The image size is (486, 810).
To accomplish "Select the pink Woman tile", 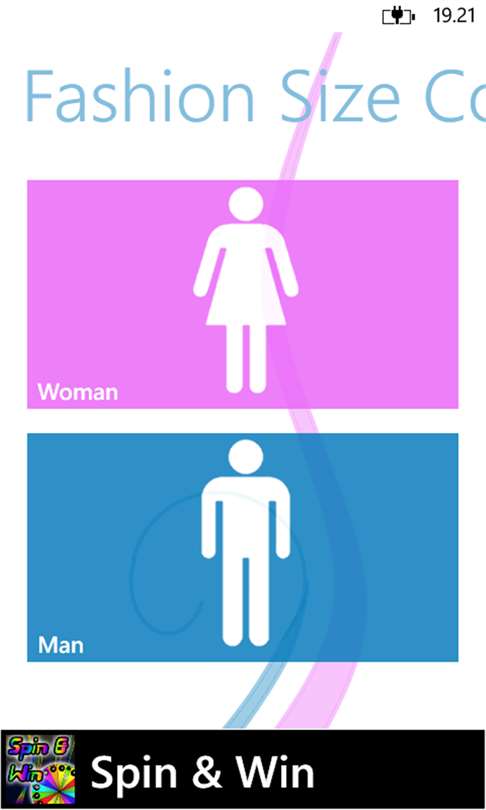I will pyautogui.click(x=242, y=294).
